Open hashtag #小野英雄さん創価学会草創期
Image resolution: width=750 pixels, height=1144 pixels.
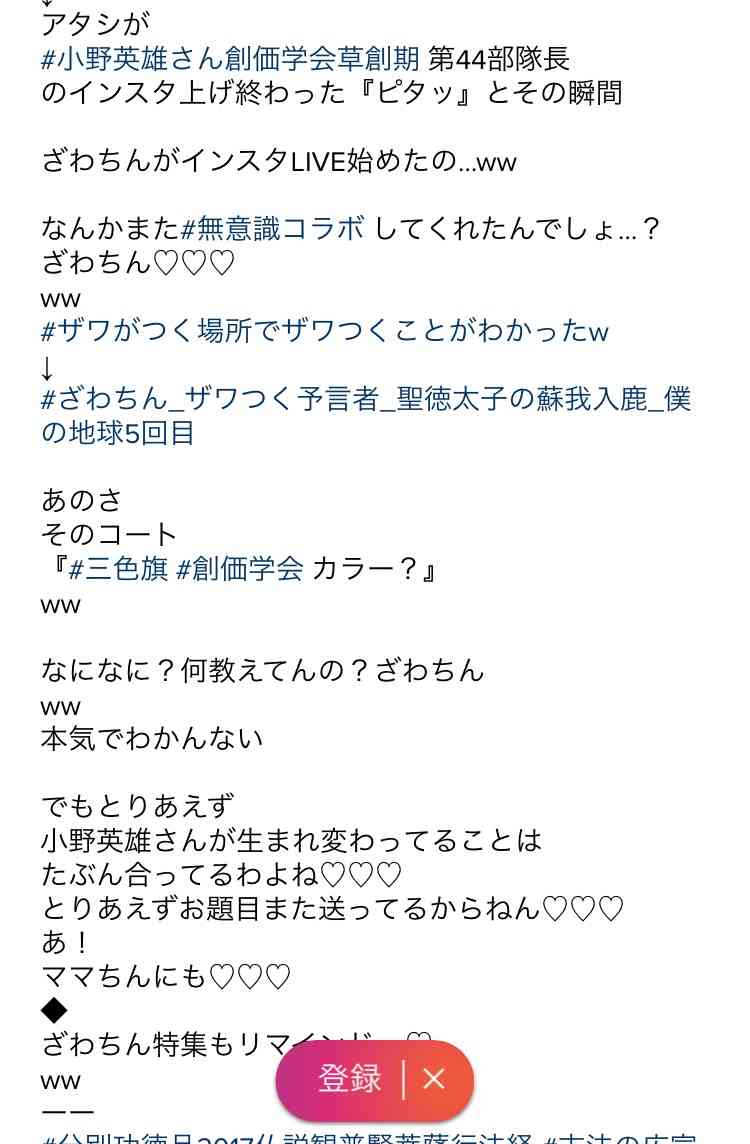[230, 58]
